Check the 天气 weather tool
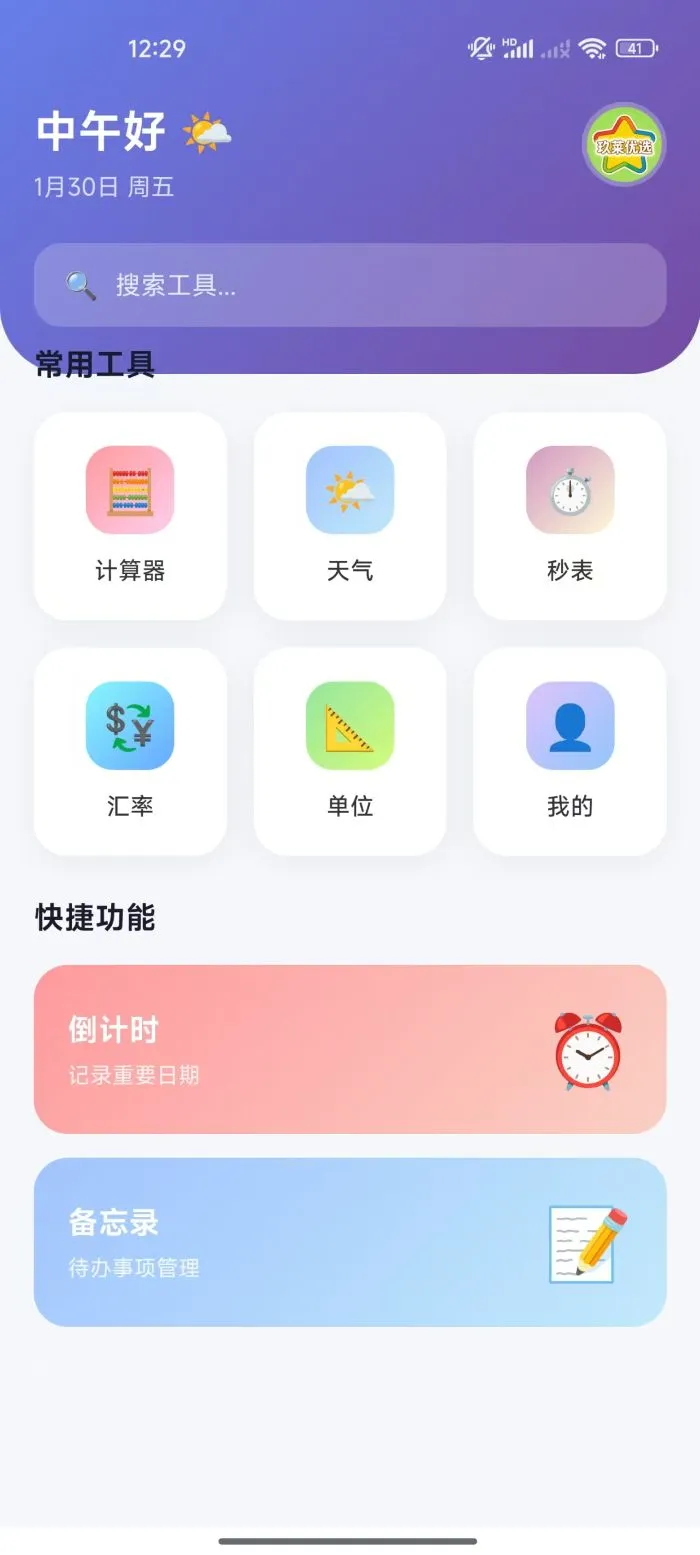 click(x=350, y=516)
